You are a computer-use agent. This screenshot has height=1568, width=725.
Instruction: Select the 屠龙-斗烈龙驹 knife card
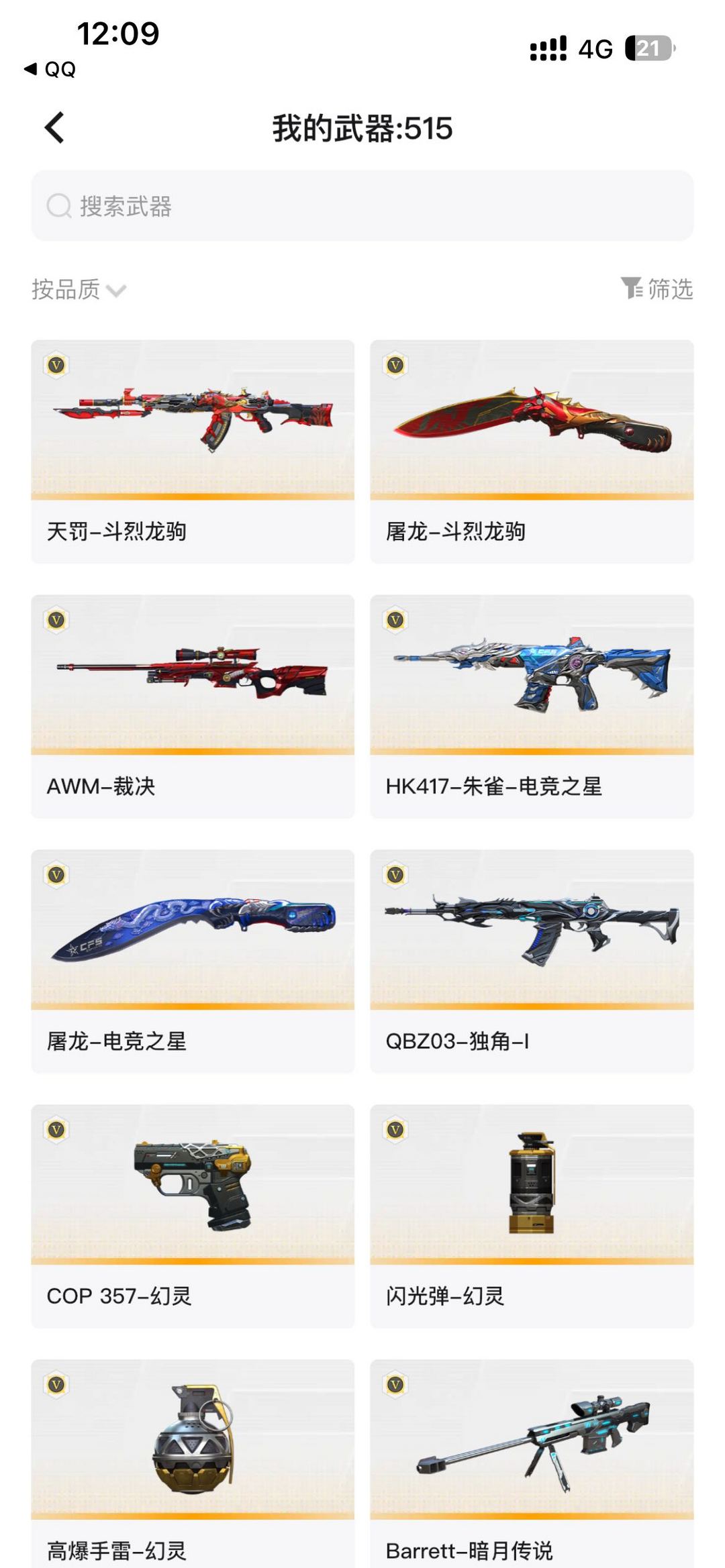click(x=532, y=451)
